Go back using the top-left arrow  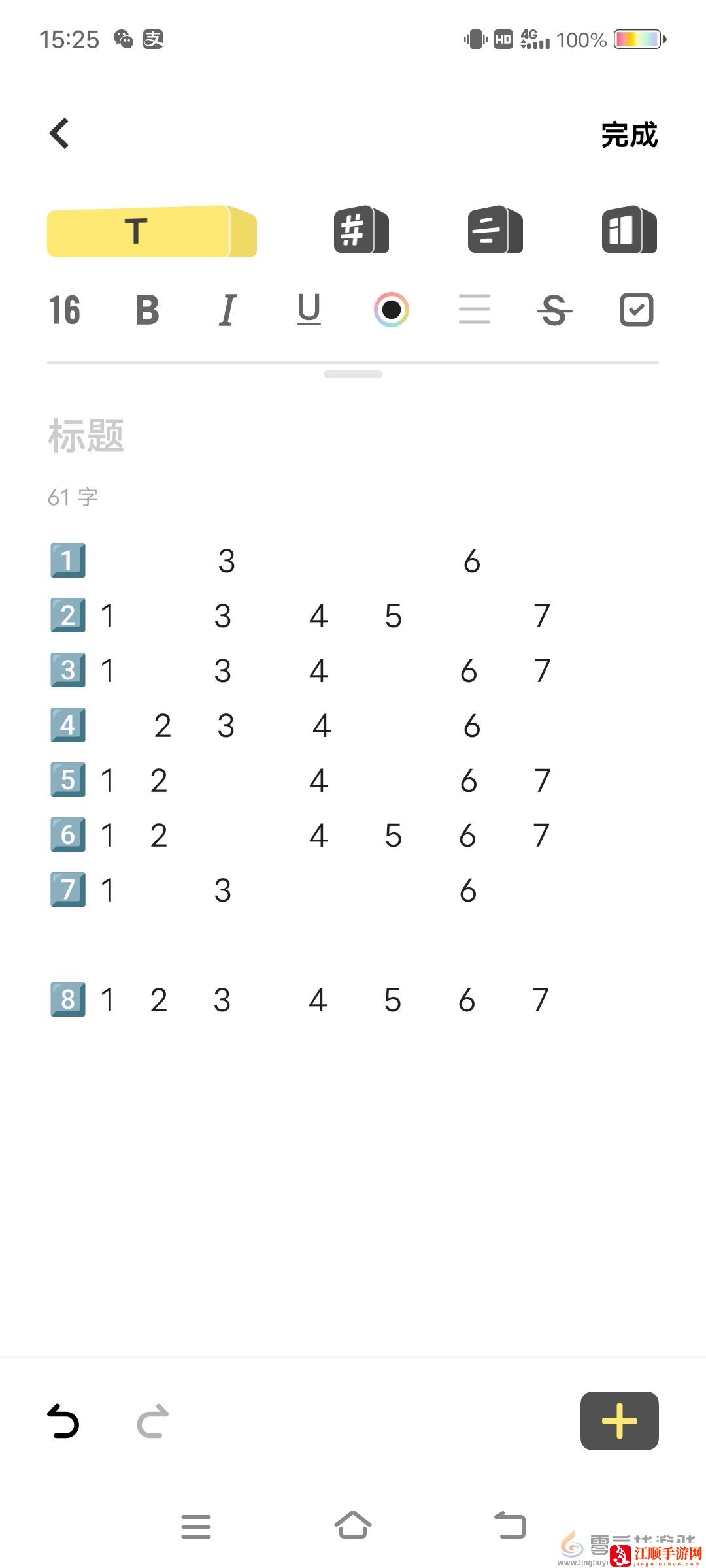59,133
